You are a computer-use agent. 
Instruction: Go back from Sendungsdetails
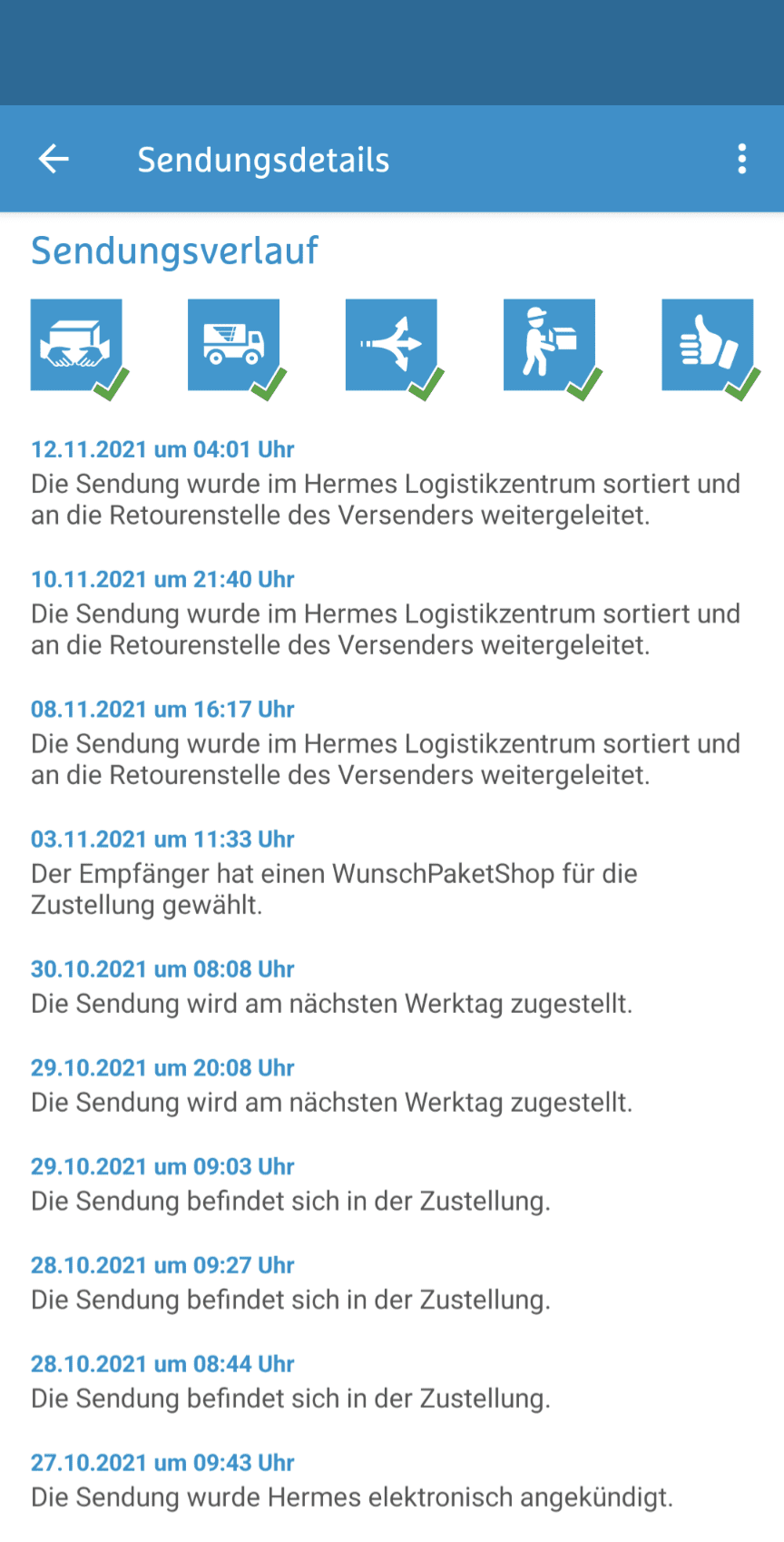[x=54, y=159]
